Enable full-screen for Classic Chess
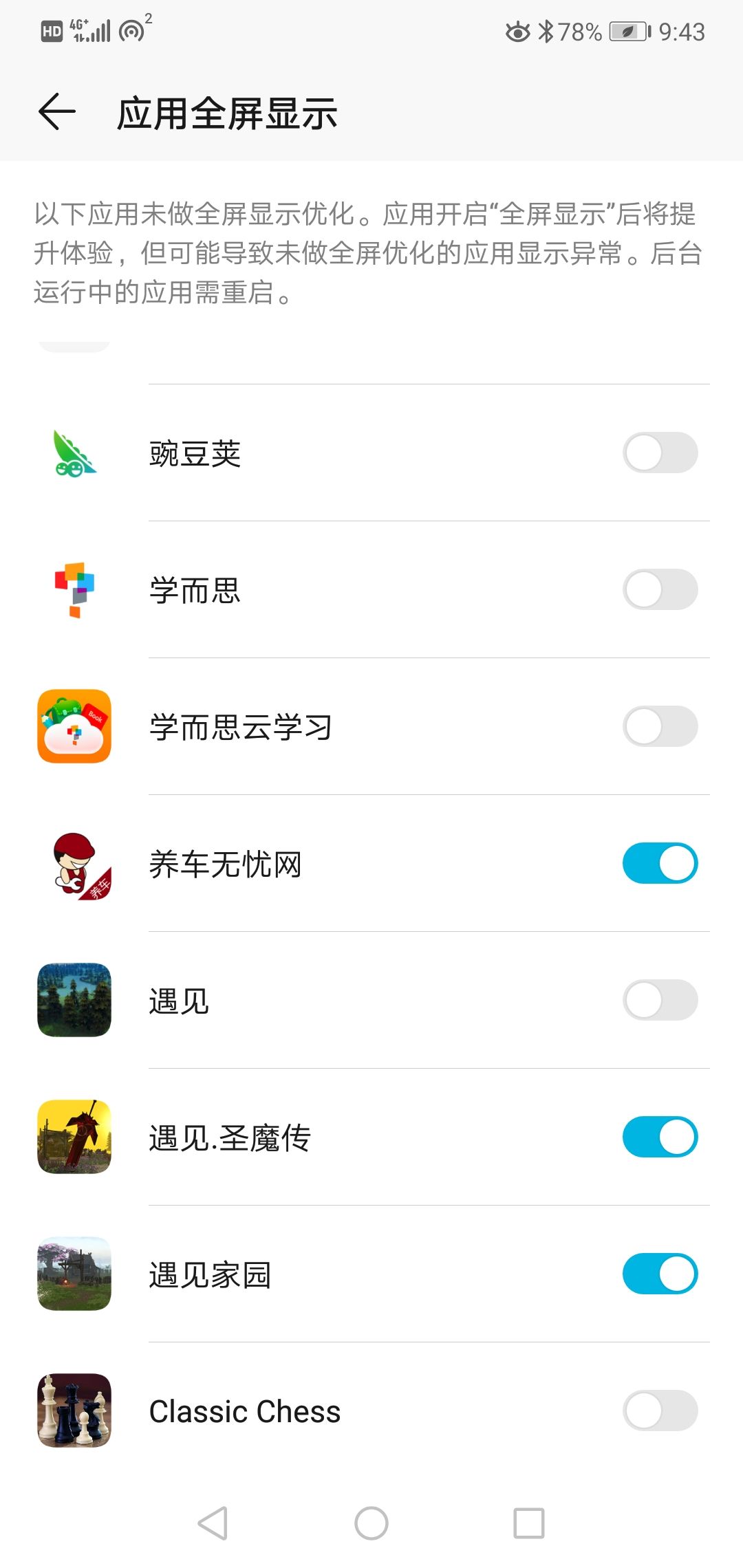Image resolution: width=743 pixels, height=1568 pixels. click(660, 1411)
